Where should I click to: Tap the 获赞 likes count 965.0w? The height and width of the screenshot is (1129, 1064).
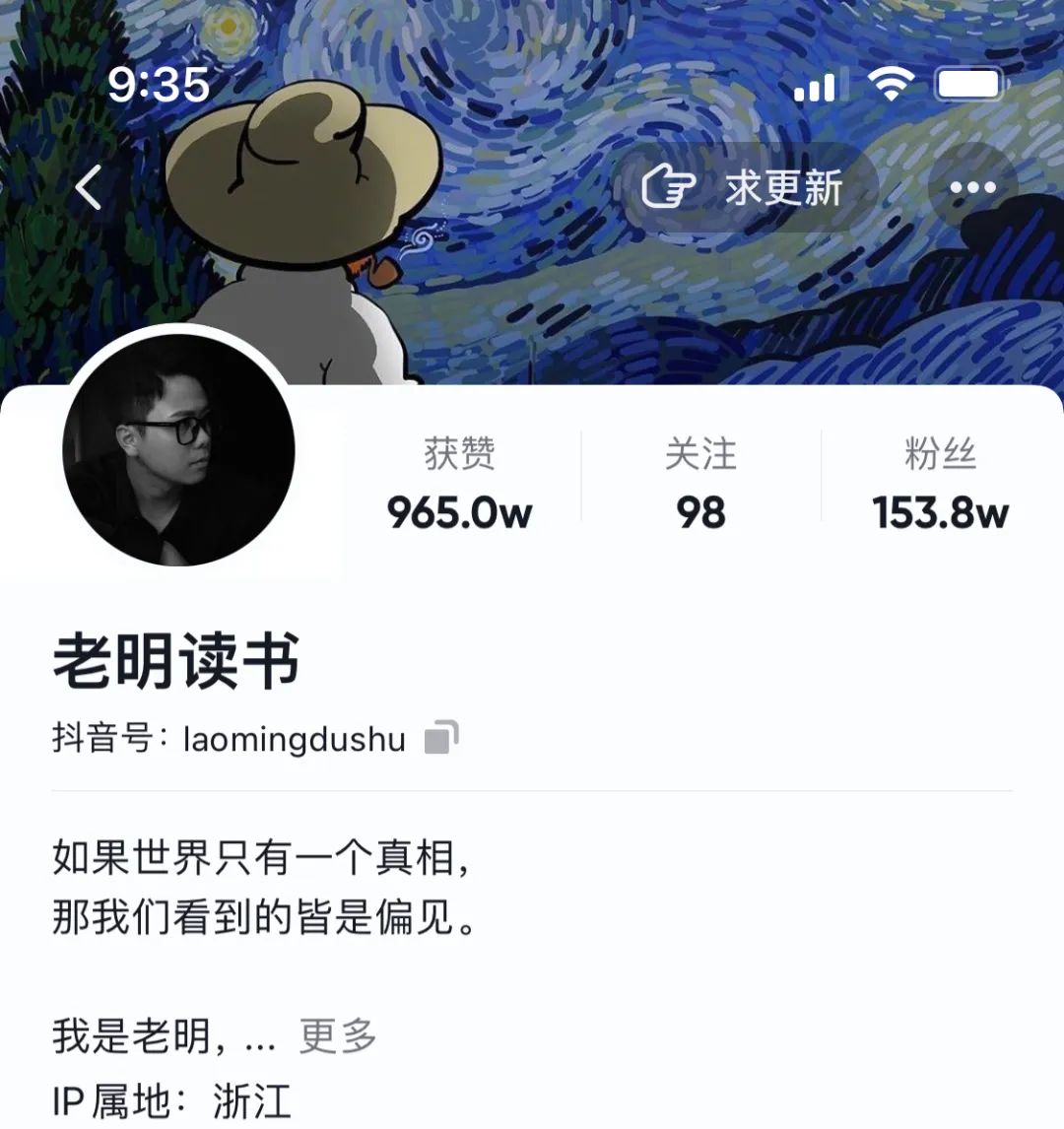(x=460, y=483)
